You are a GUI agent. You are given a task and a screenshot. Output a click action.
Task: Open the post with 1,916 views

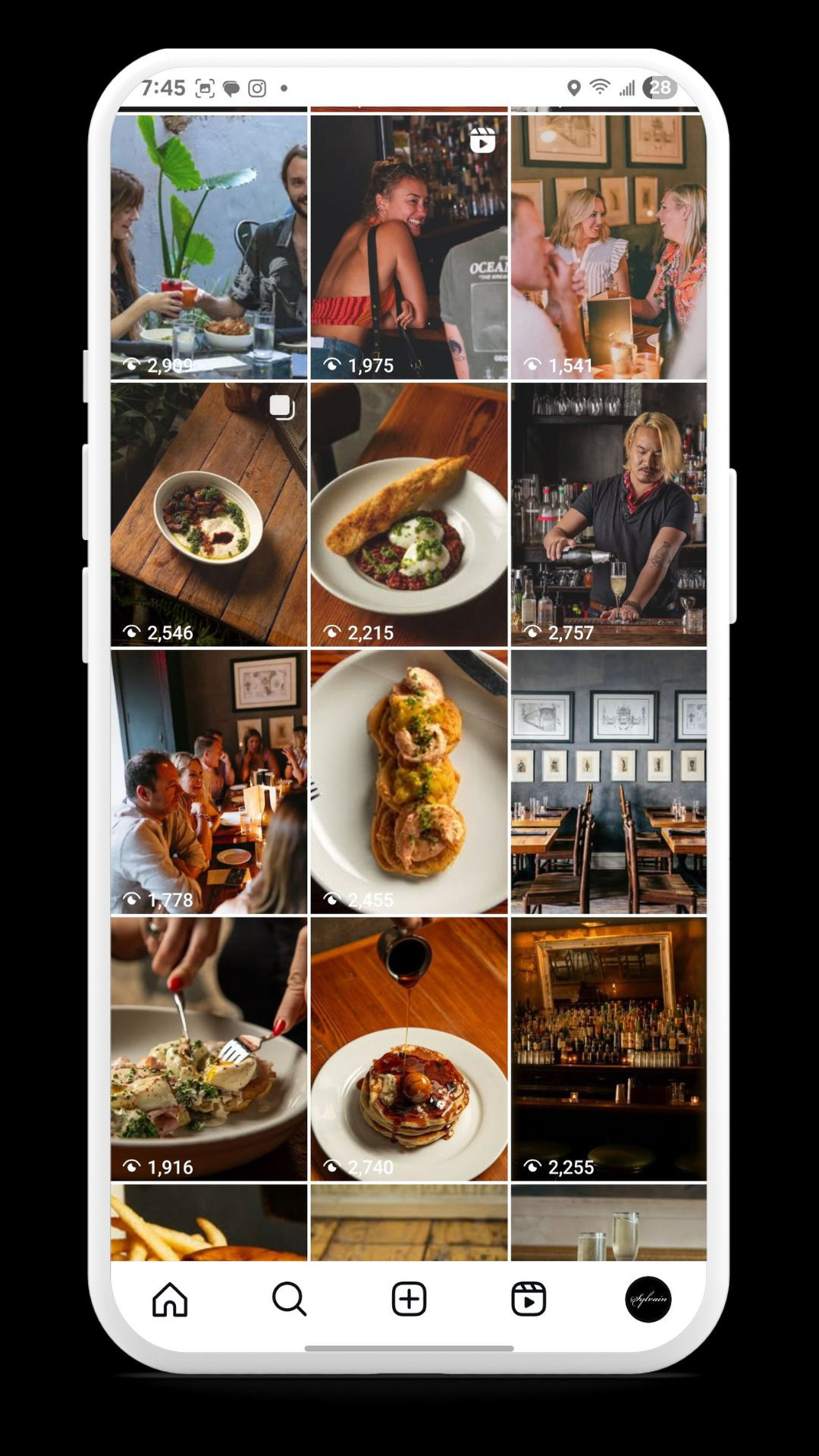point(209,1050)
